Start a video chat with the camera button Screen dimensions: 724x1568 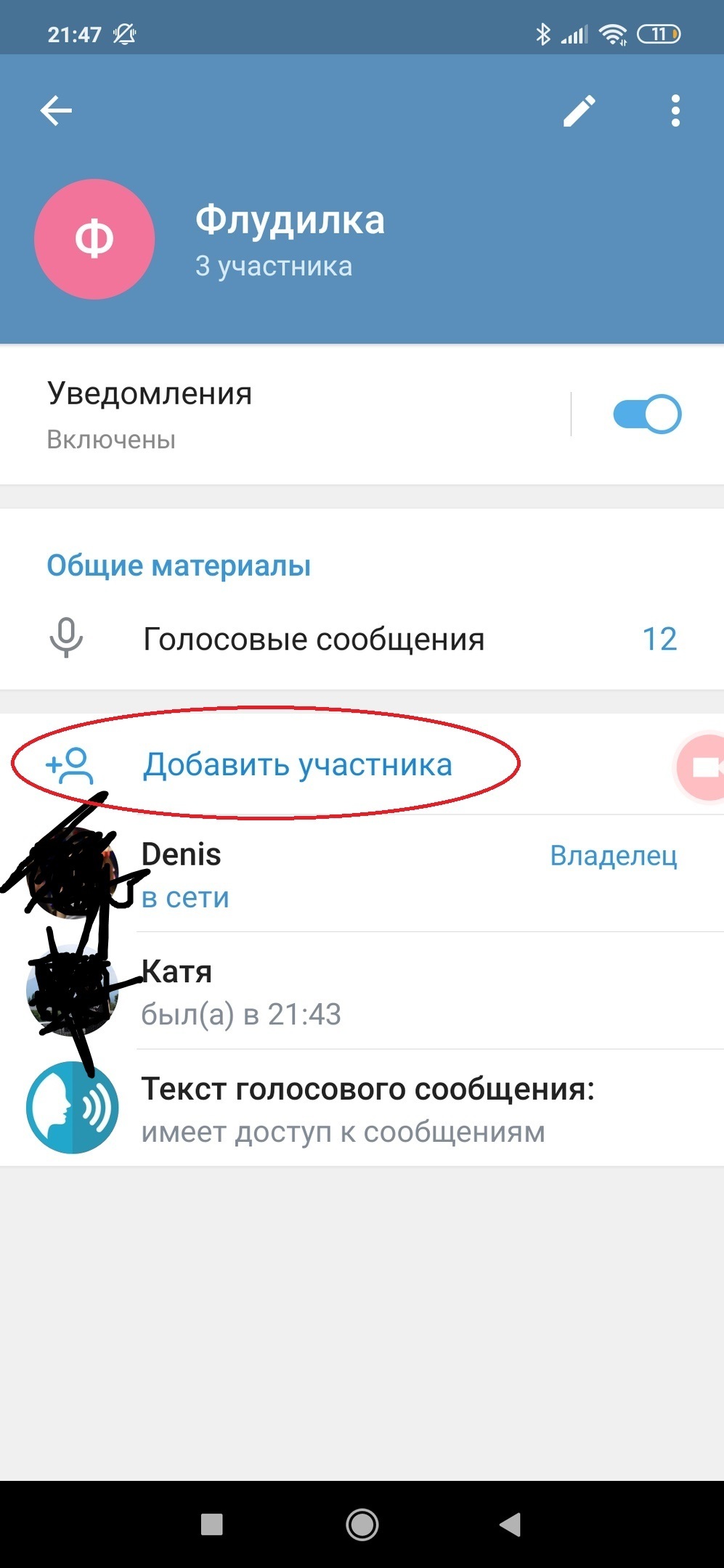pyautogui.click(x=703, y=767)
